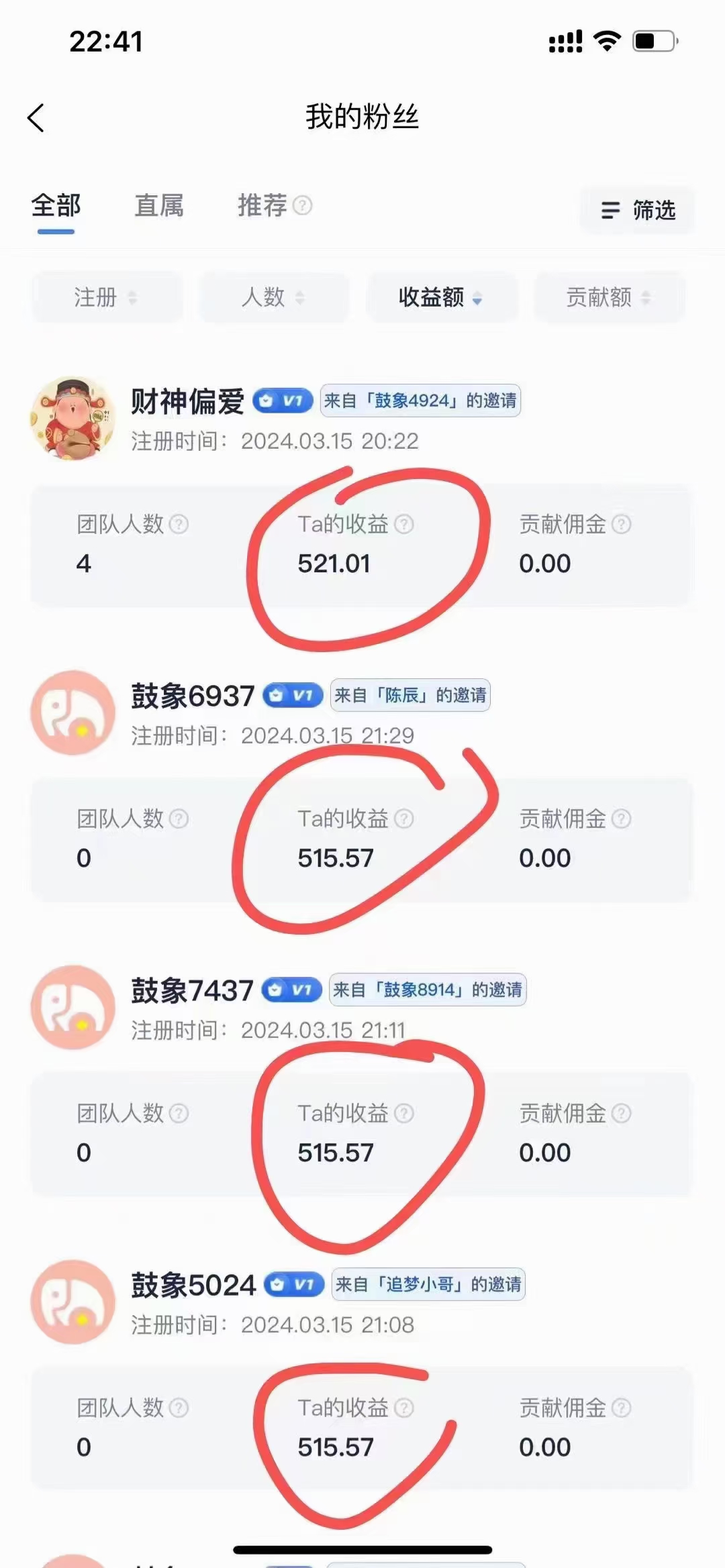725x1568 pixels.
Task: Tap the help icon beside 推荐
Action: [303, 205]
